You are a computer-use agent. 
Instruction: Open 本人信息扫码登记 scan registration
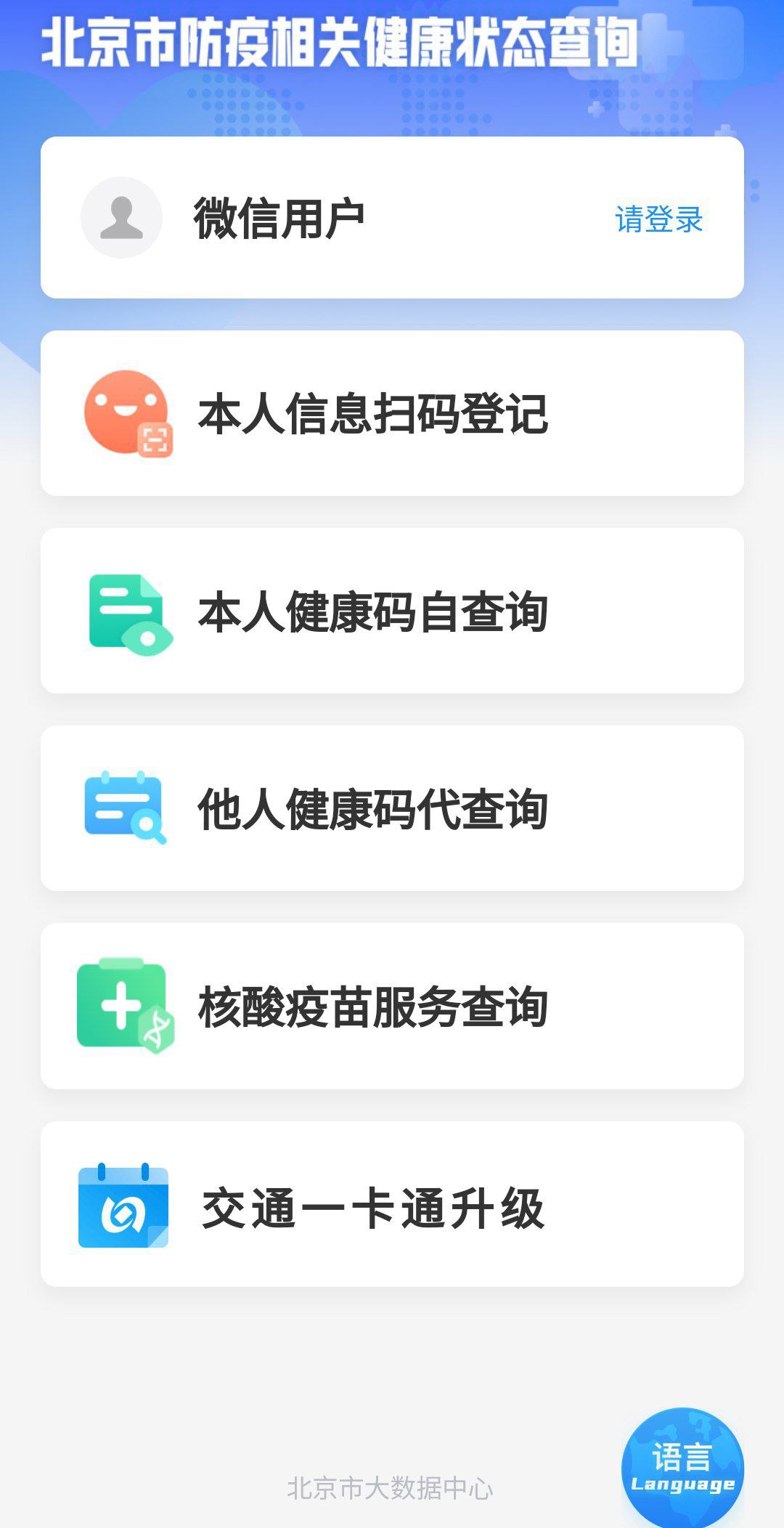[392, 414]
